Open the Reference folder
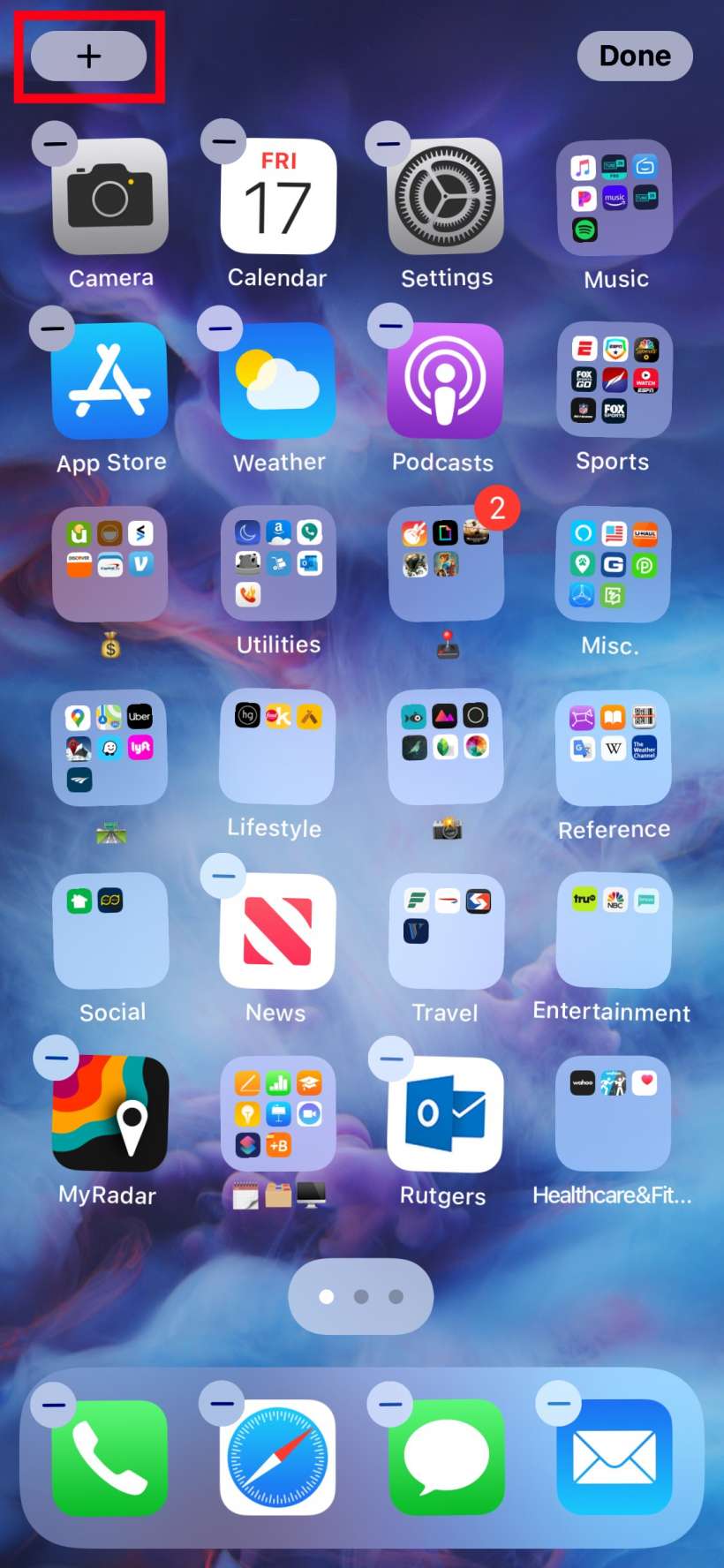Image resolution: width=724 pixels, height=1568 pixels. [x=614, y=748]
